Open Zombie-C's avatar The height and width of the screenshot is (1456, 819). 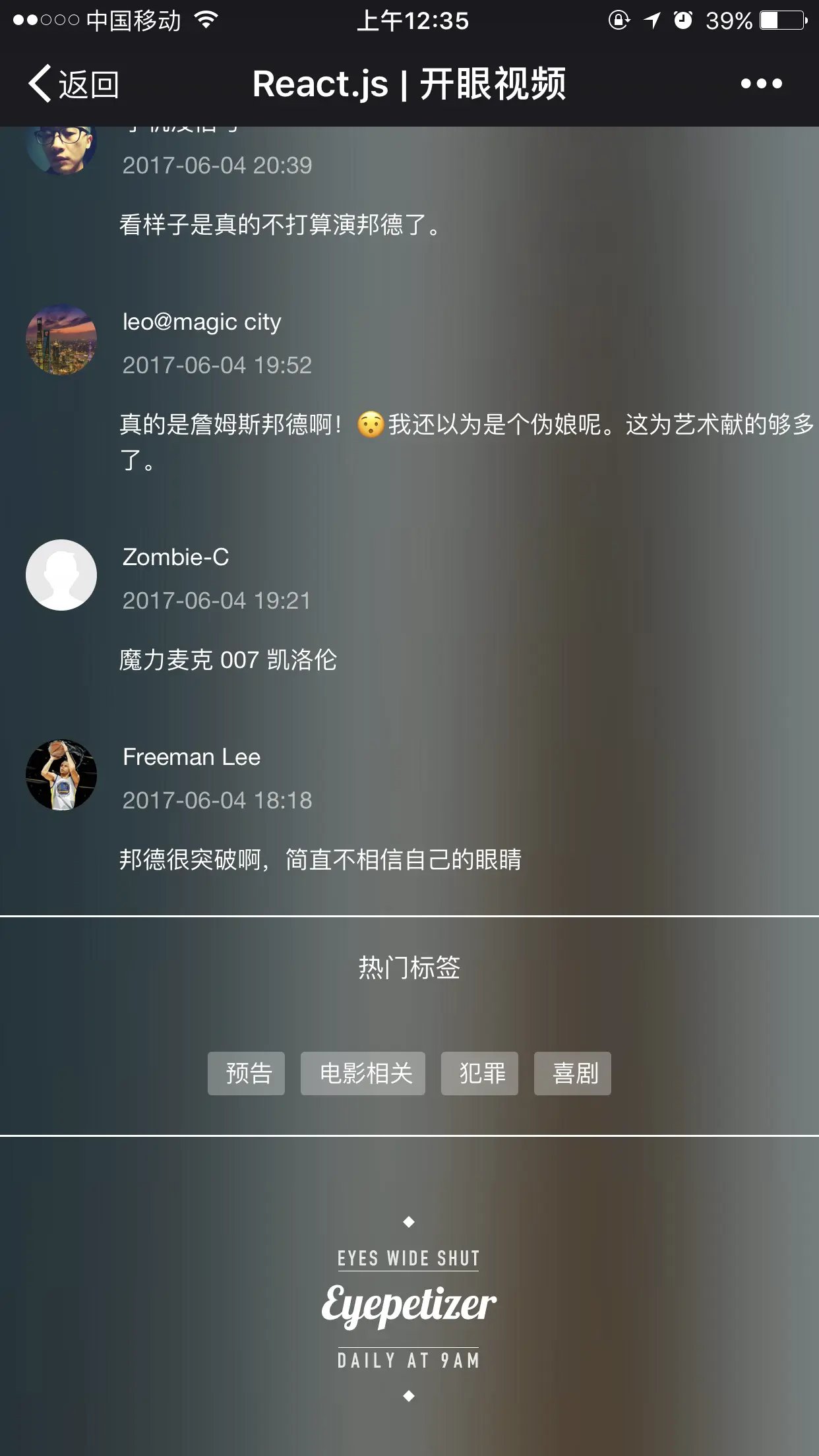coord(61,575)
